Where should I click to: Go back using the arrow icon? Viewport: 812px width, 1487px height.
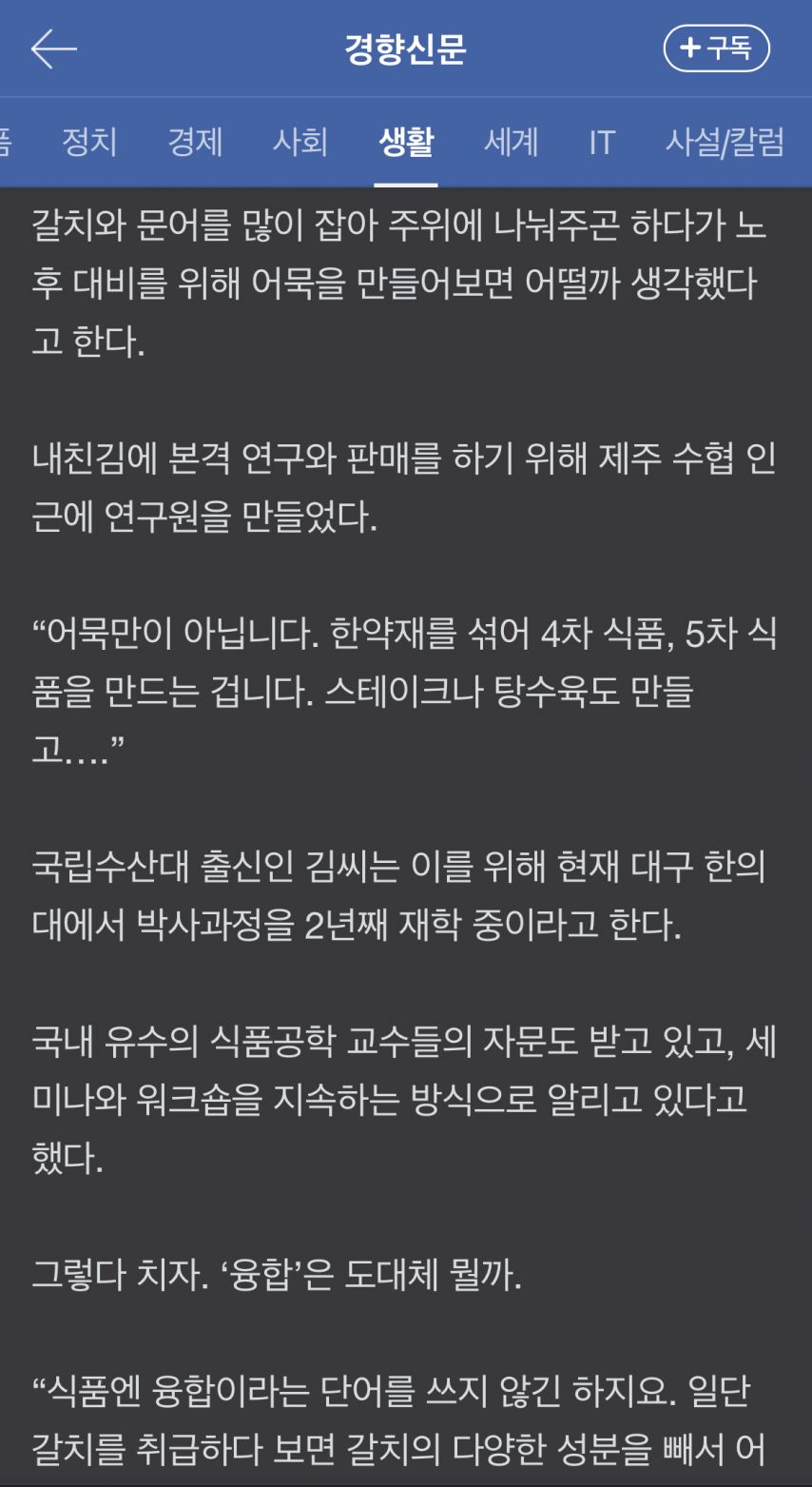54,49
